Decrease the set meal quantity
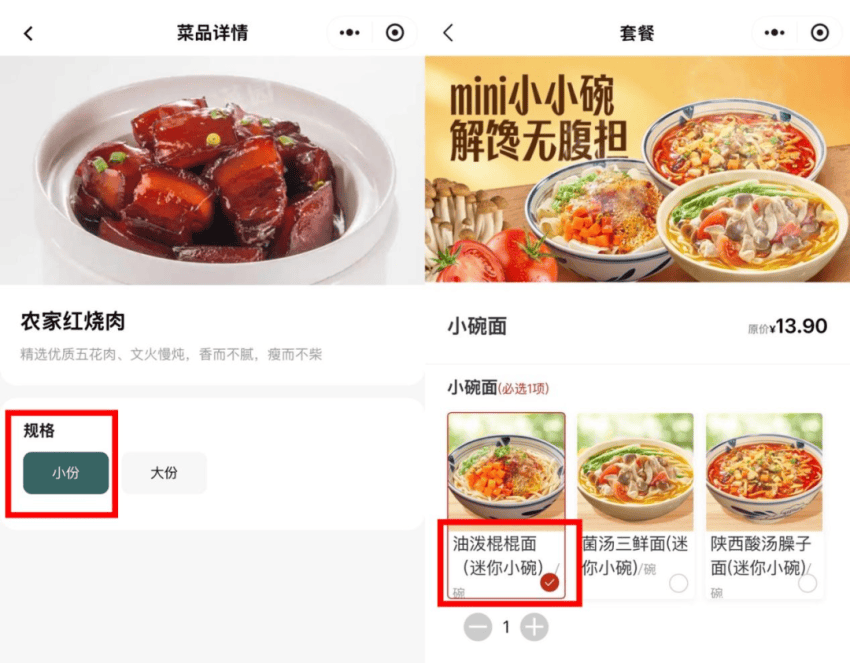 pyautogui.click(x=478, y=627)
